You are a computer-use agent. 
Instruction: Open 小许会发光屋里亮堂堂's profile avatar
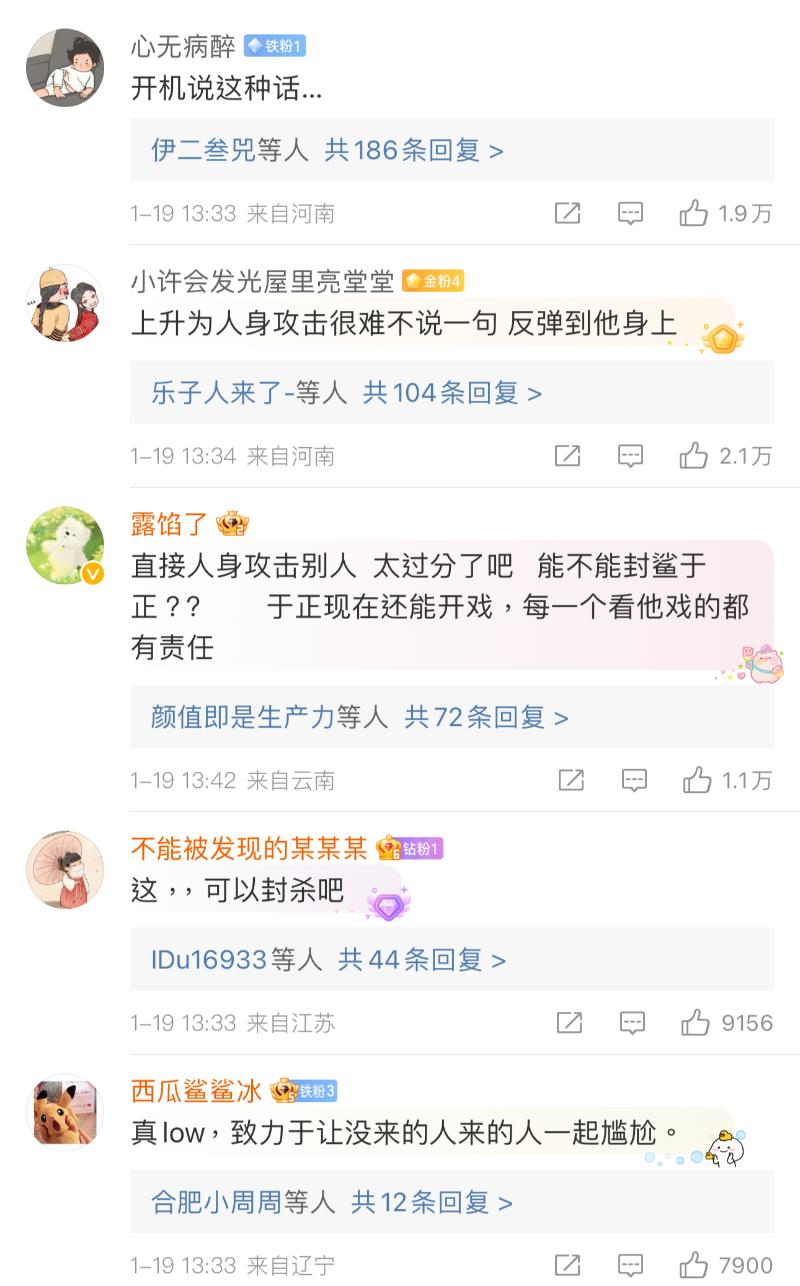[65, 304]
